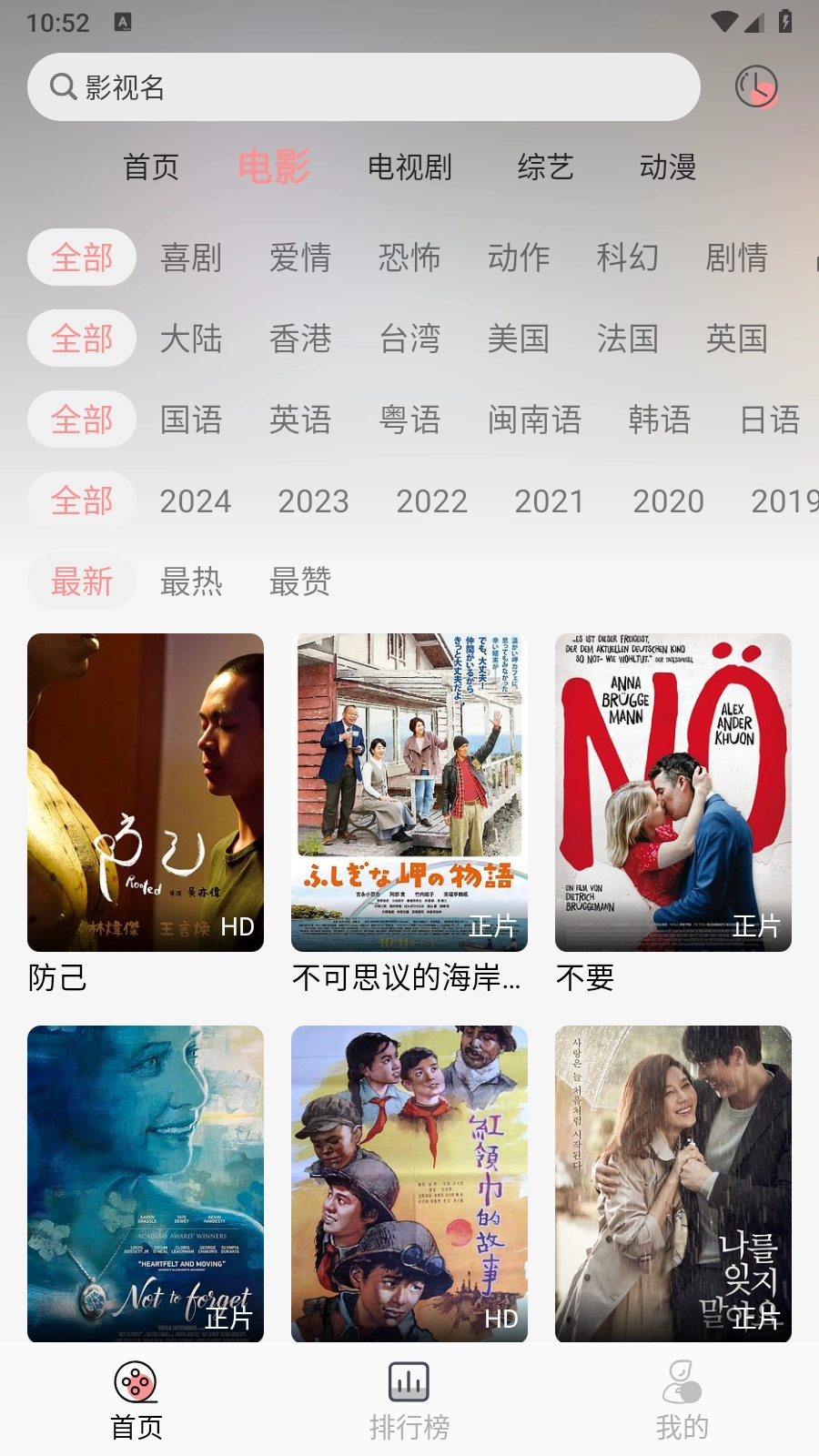Select 美国 in the region filter

[x=519, y=338]
